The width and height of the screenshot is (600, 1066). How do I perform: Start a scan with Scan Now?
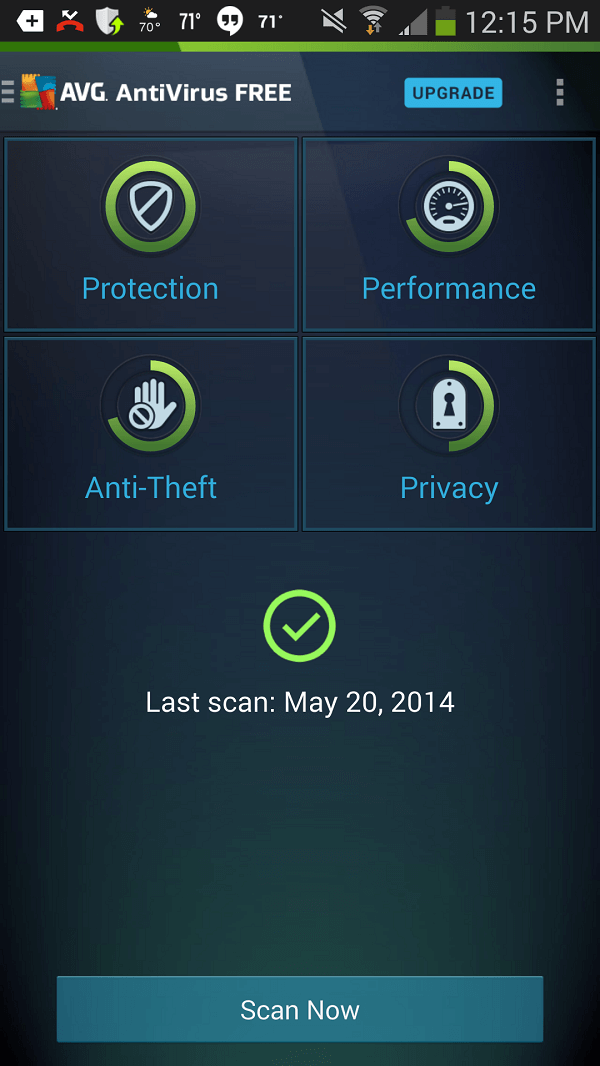click(x=299, y=1010)
